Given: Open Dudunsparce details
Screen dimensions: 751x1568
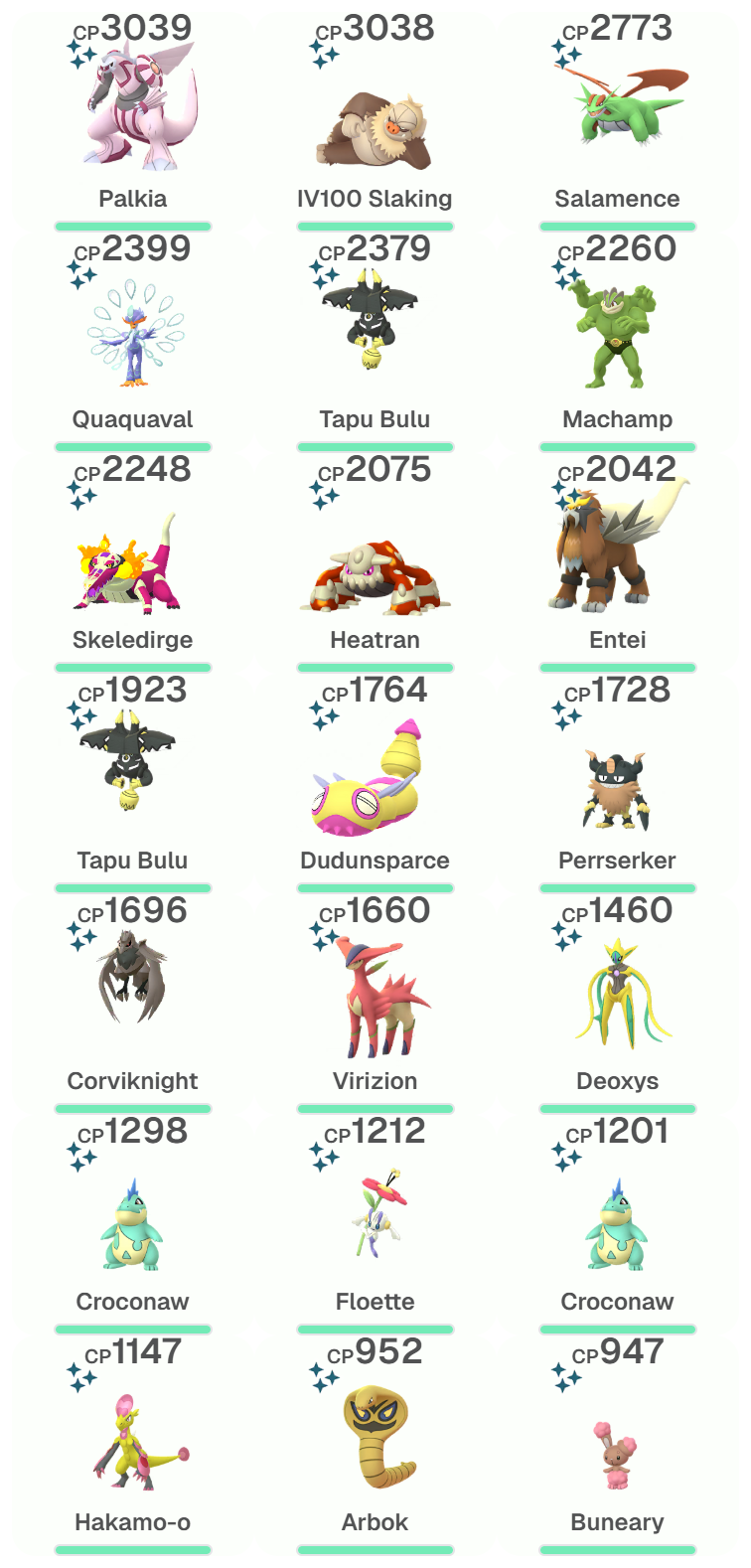Looking at the screenshot, I should (375, 780).
